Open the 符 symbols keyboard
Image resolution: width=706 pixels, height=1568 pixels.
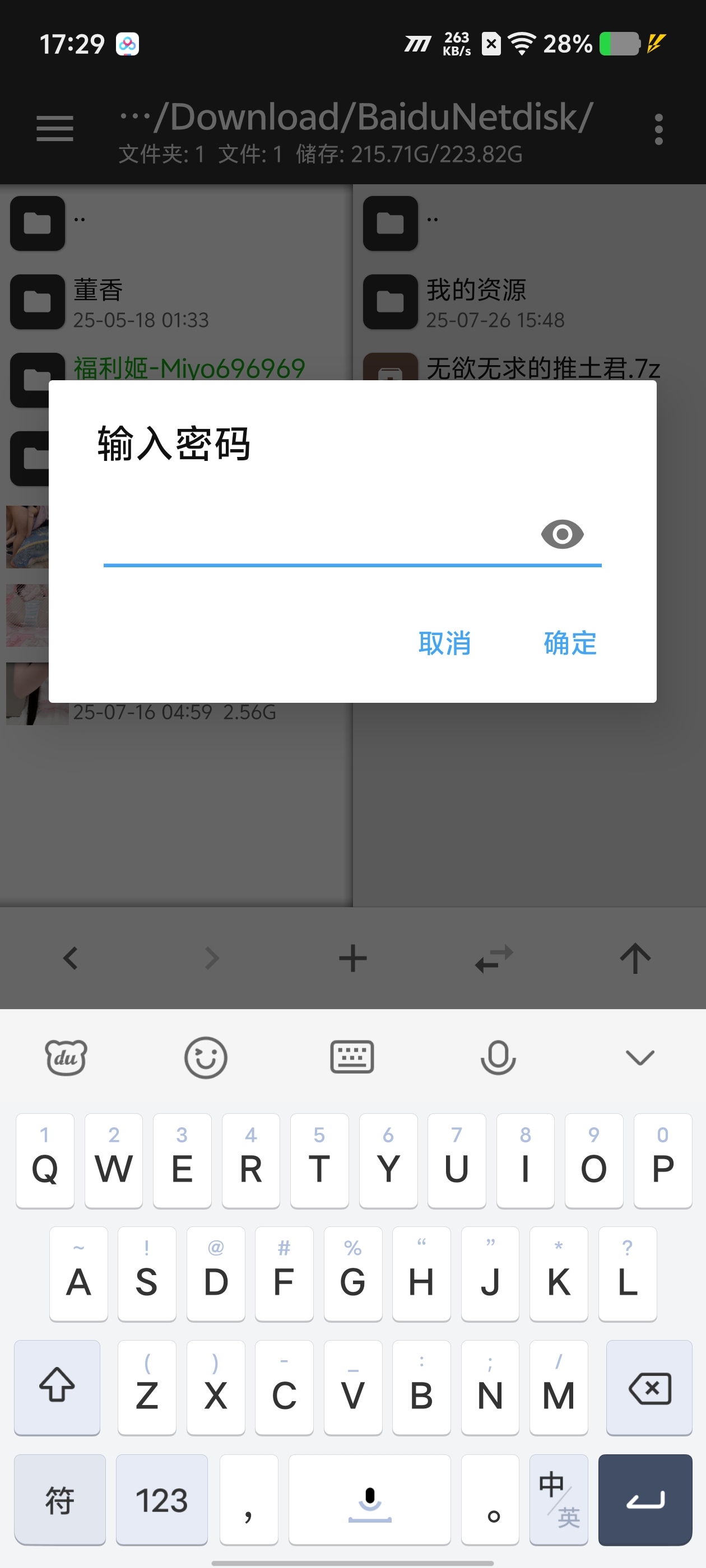(60, 1499)
